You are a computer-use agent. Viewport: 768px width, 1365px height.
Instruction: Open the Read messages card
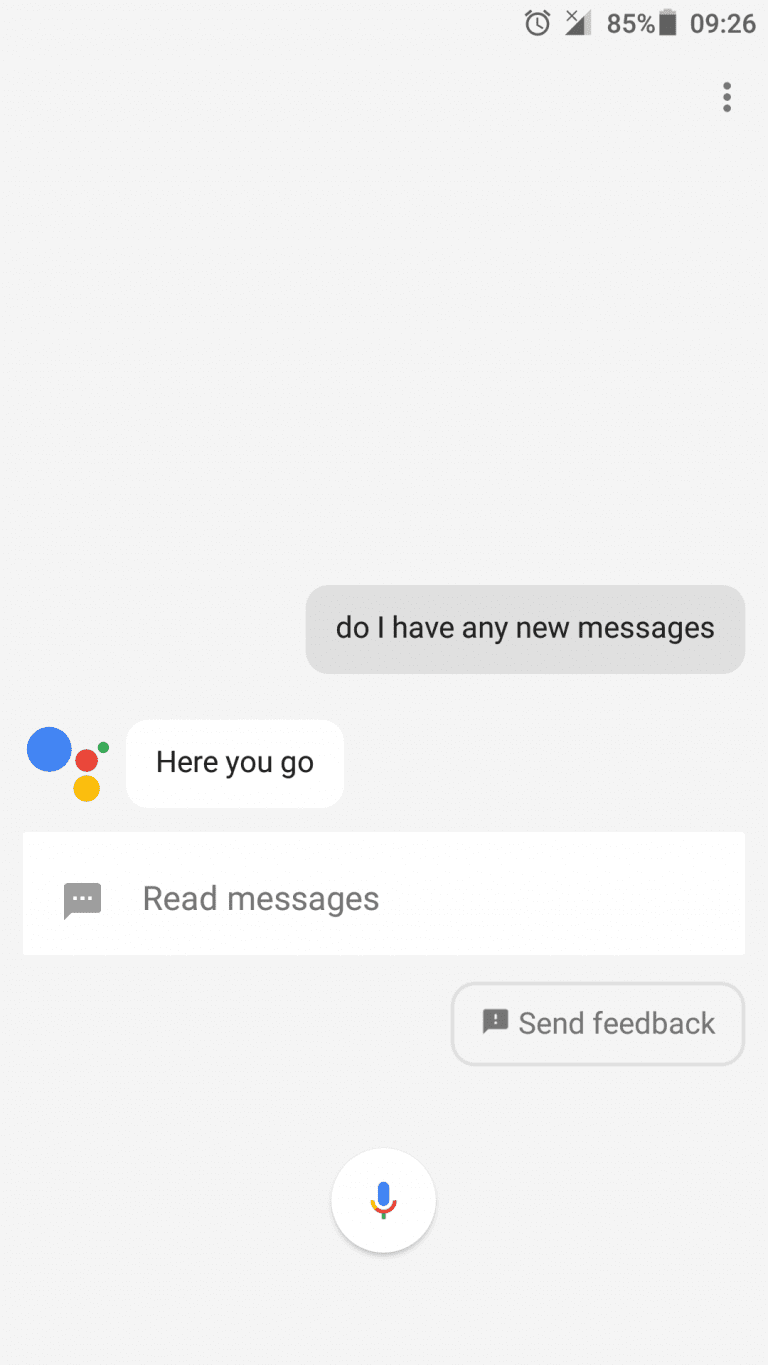coord(384,894)
